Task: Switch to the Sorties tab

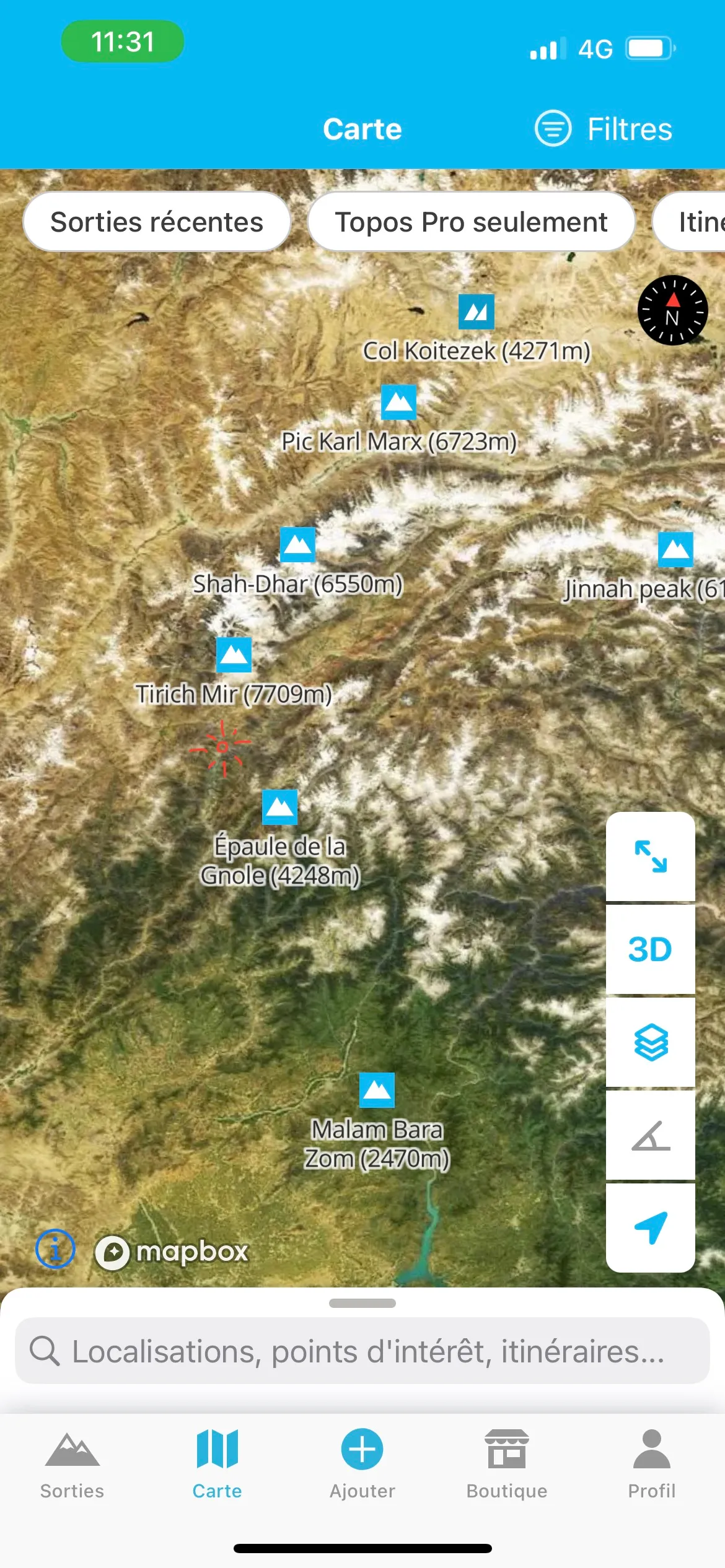Action: tap(72, 1465)
